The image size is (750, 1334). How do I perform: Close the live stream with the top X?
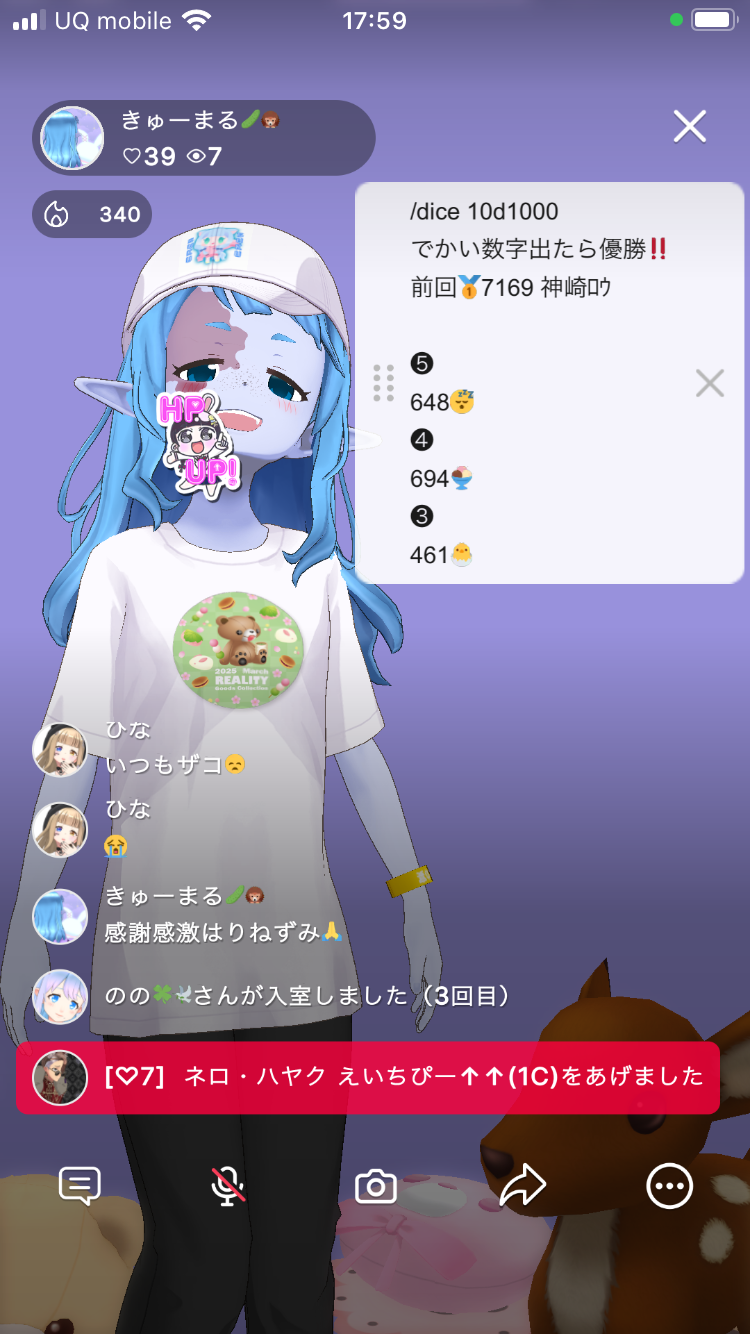tap(689, 126)
